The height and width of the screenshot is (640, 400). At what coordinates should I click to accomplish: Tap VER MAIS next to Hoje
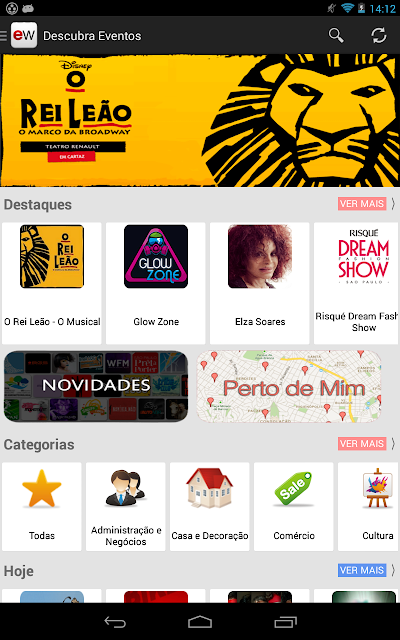pos(362,570)
